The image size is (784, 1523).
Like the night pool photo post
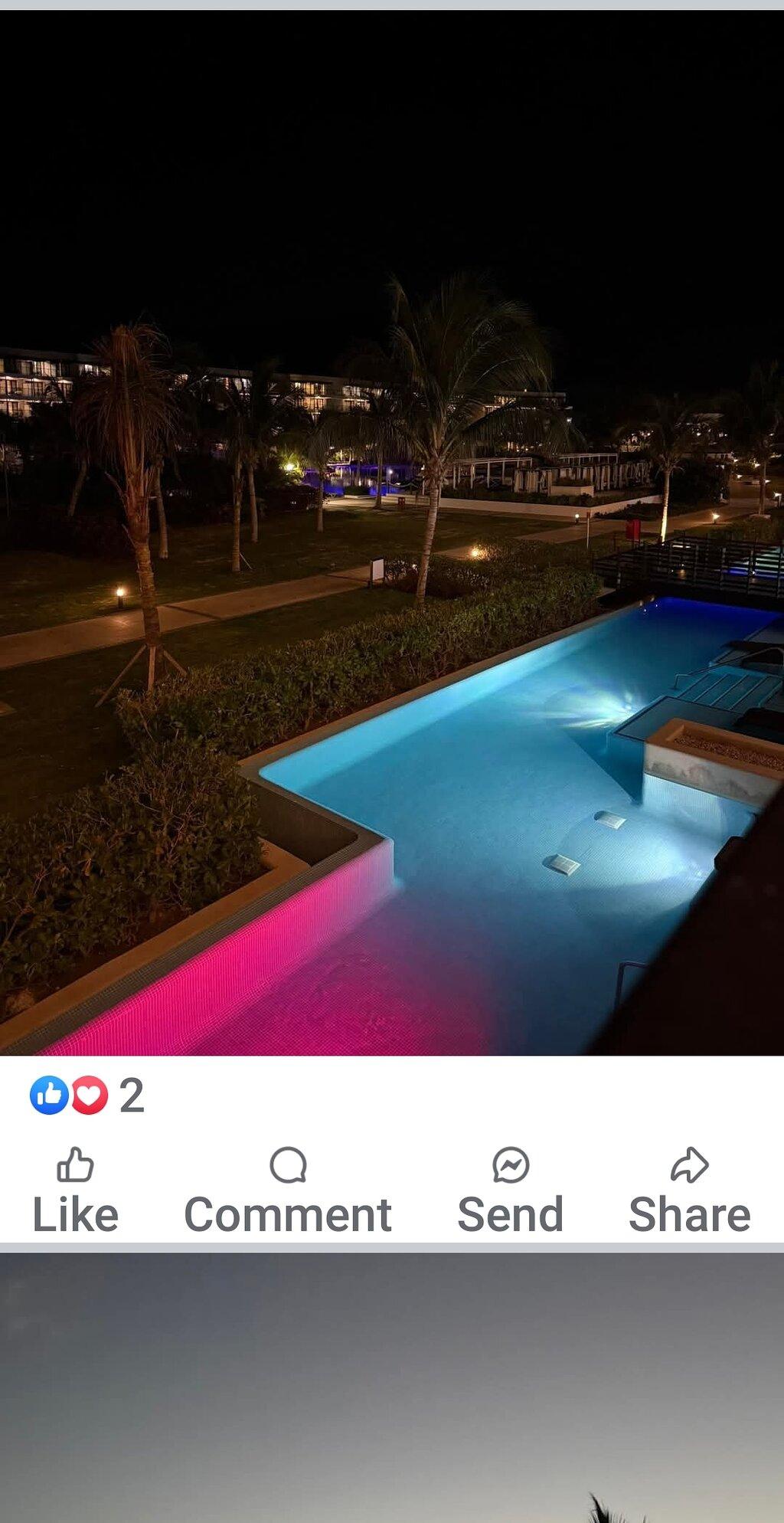(x=75, y=1191)
